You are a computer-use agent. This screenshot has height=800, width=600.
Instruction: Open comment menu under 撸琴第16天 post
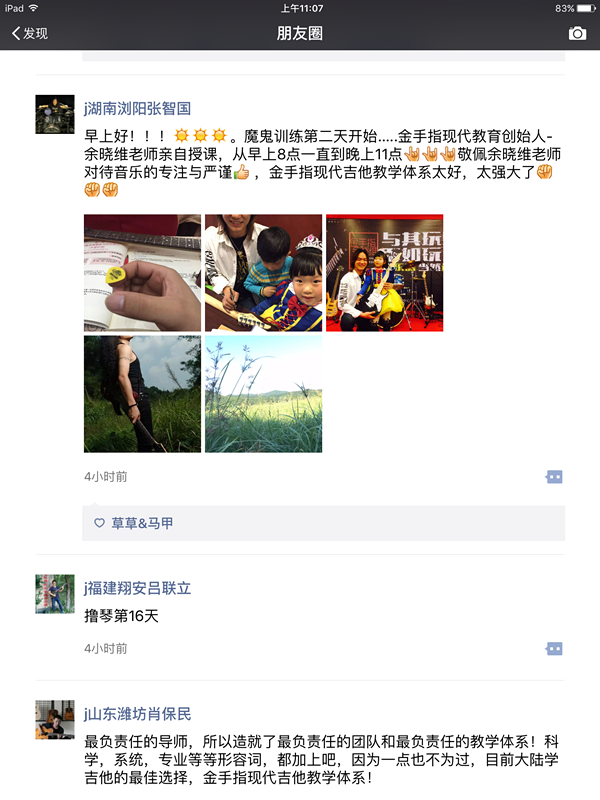pos(554,649)
